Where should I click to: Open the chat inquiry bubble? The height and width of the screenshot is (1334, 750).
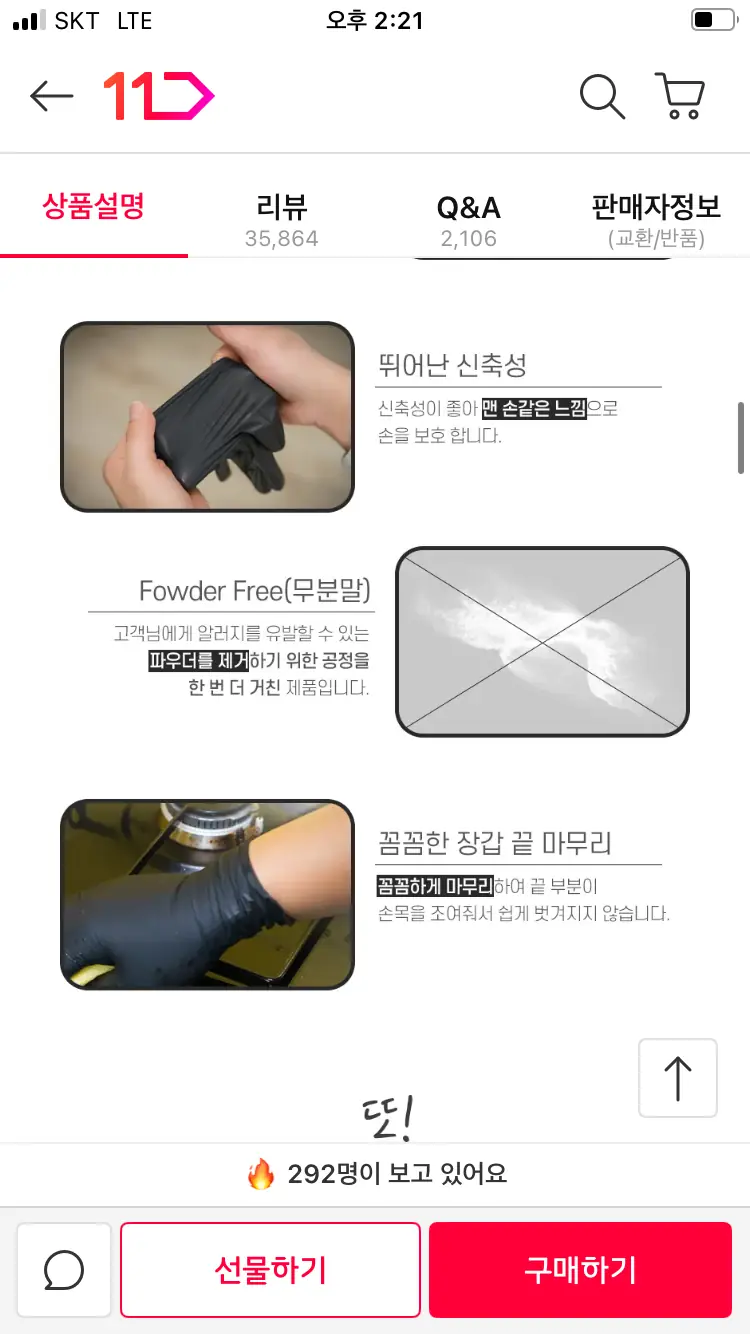64,1270
